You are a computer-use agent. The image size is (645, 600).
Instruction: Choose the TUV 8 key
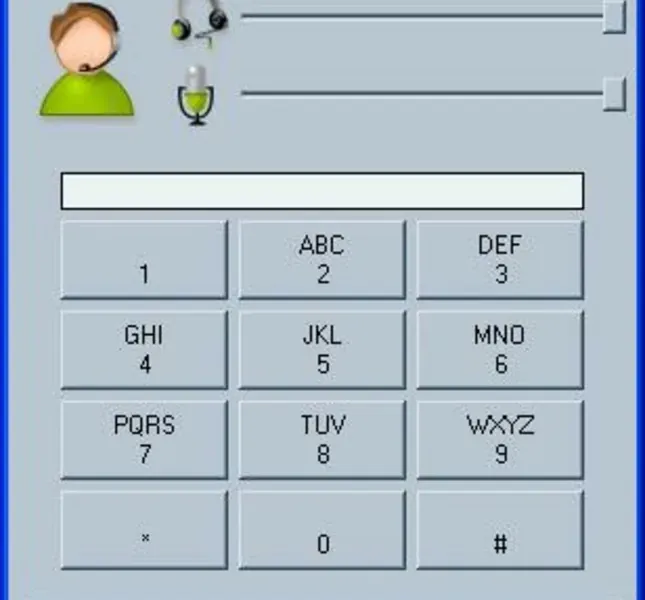point(322,440)
